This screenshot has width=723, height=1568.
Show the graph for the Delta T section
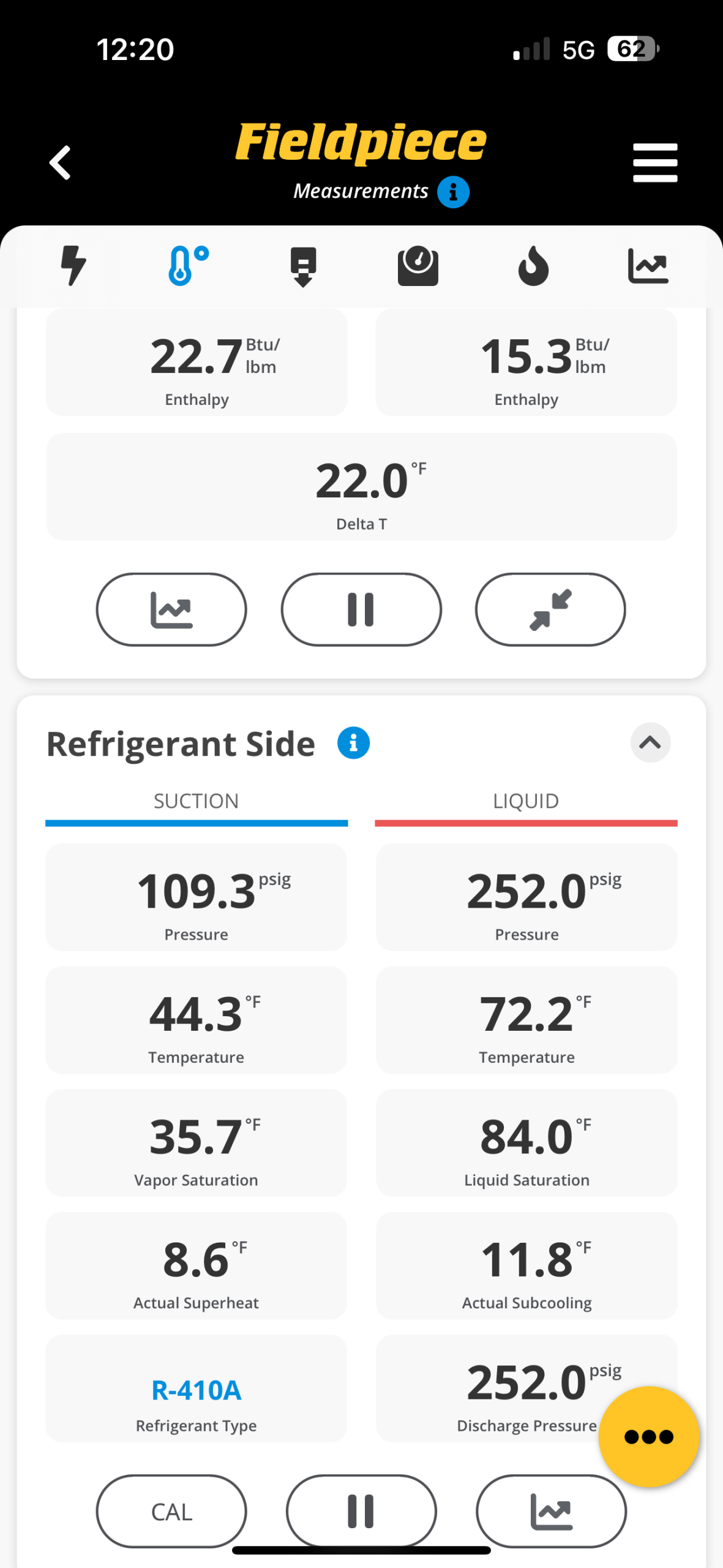pos(171,609)
